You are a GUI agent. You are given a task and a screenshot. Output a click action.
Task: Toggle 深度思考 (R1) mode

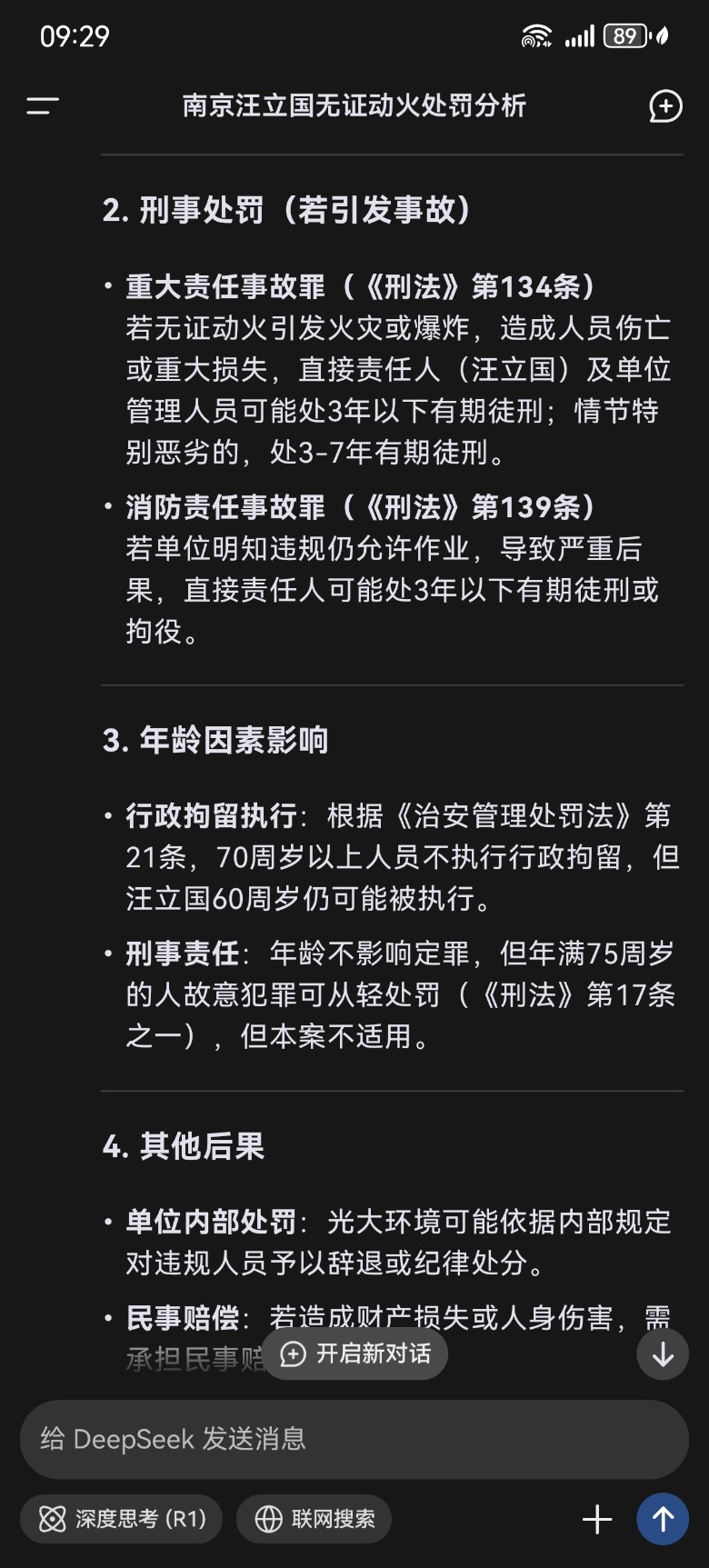click(x=122, y=1519)
